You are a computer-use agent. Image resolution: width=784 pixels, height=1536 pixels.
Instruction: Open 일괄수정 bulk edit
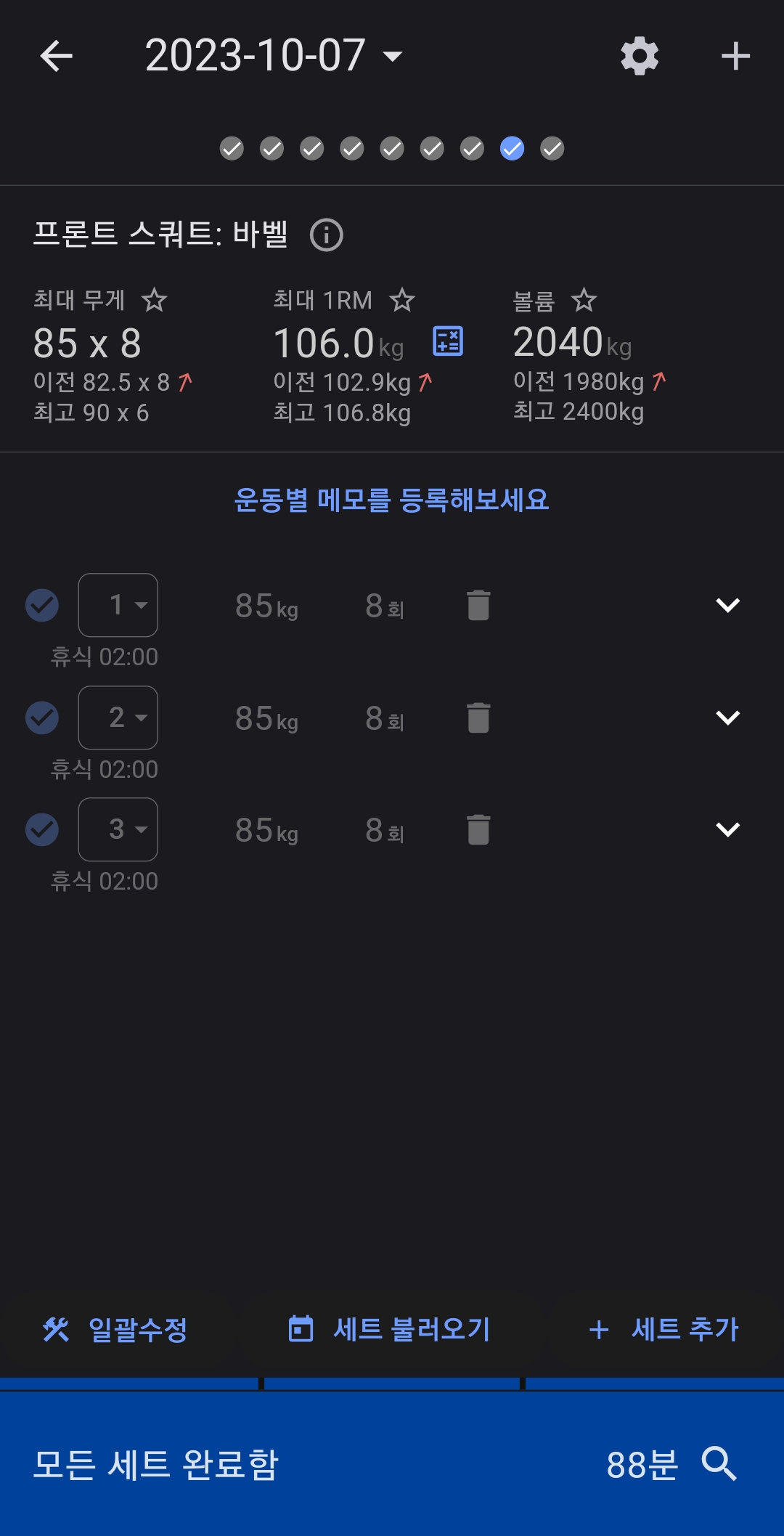coord(115,1330)
